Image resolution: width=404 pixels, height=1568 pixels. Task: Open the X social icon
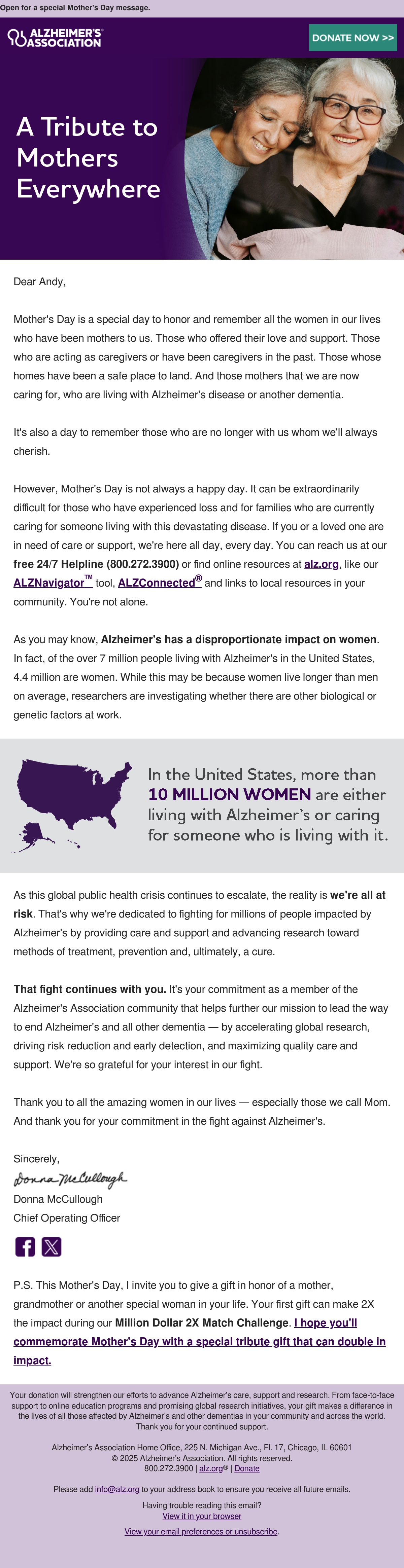coord(51,1246)
